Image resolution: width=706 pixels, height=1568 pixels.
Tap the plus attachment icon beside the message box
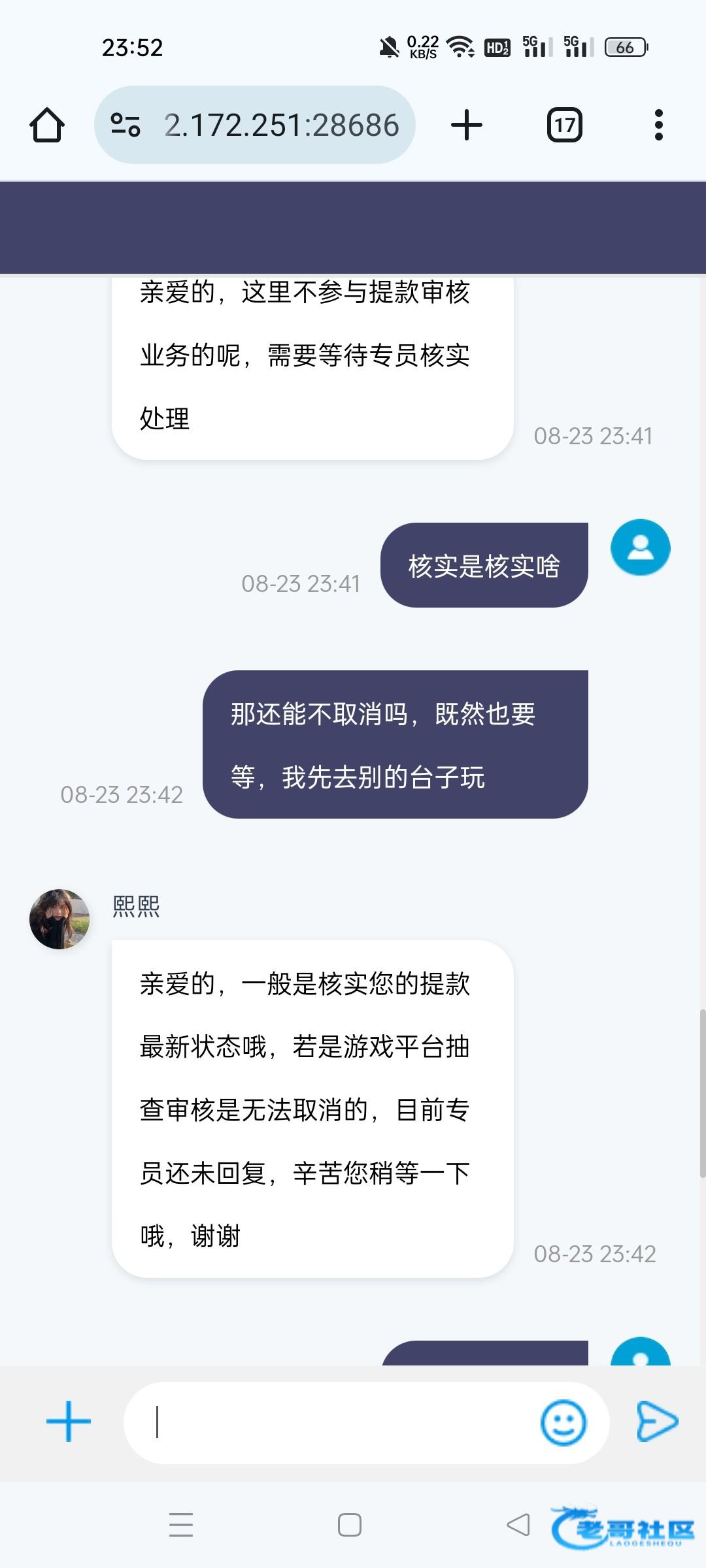69,1421
